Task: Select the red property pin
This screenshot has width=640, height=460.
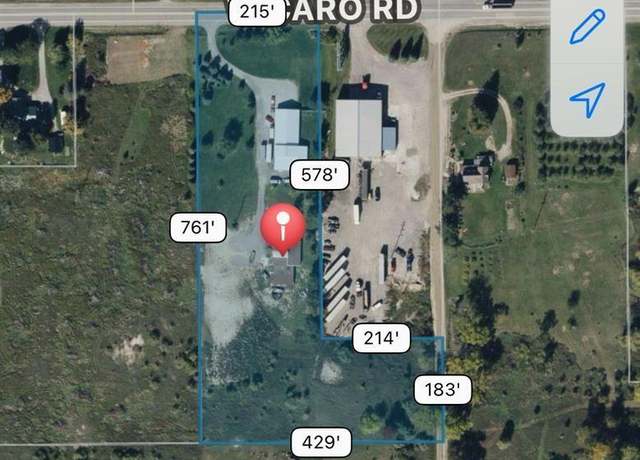Action: 283,225
